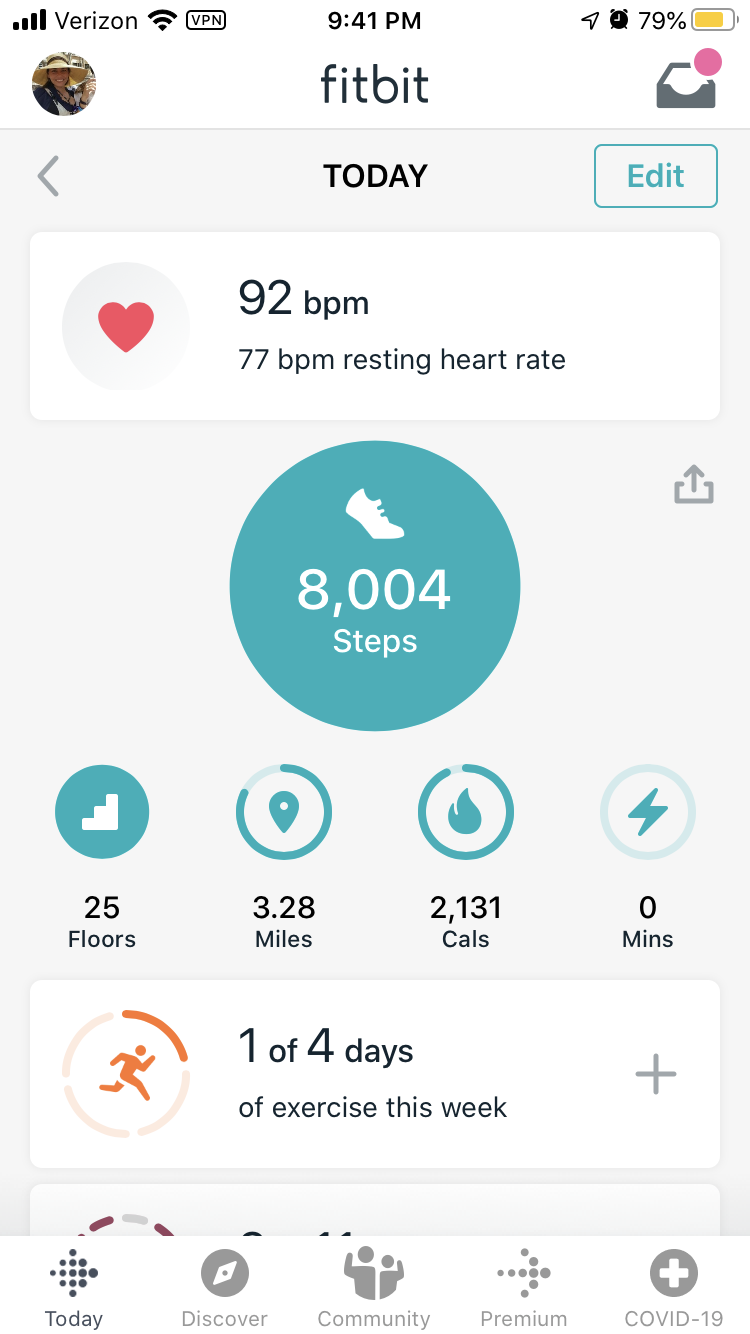Open the profile avatar
Screen dimensions: 750x1334
[64, 84]
